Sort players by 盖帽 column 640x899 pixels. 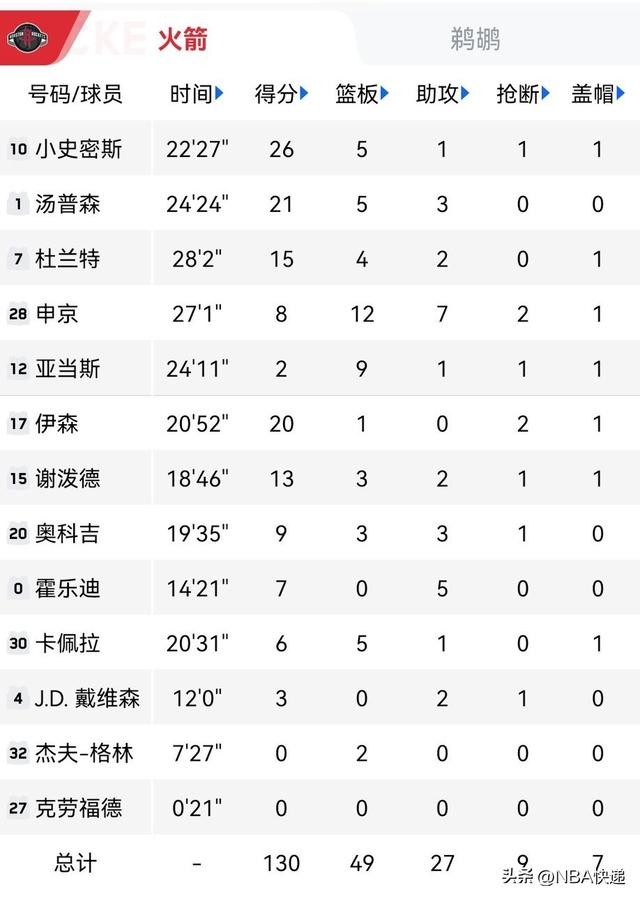[598, 94]
